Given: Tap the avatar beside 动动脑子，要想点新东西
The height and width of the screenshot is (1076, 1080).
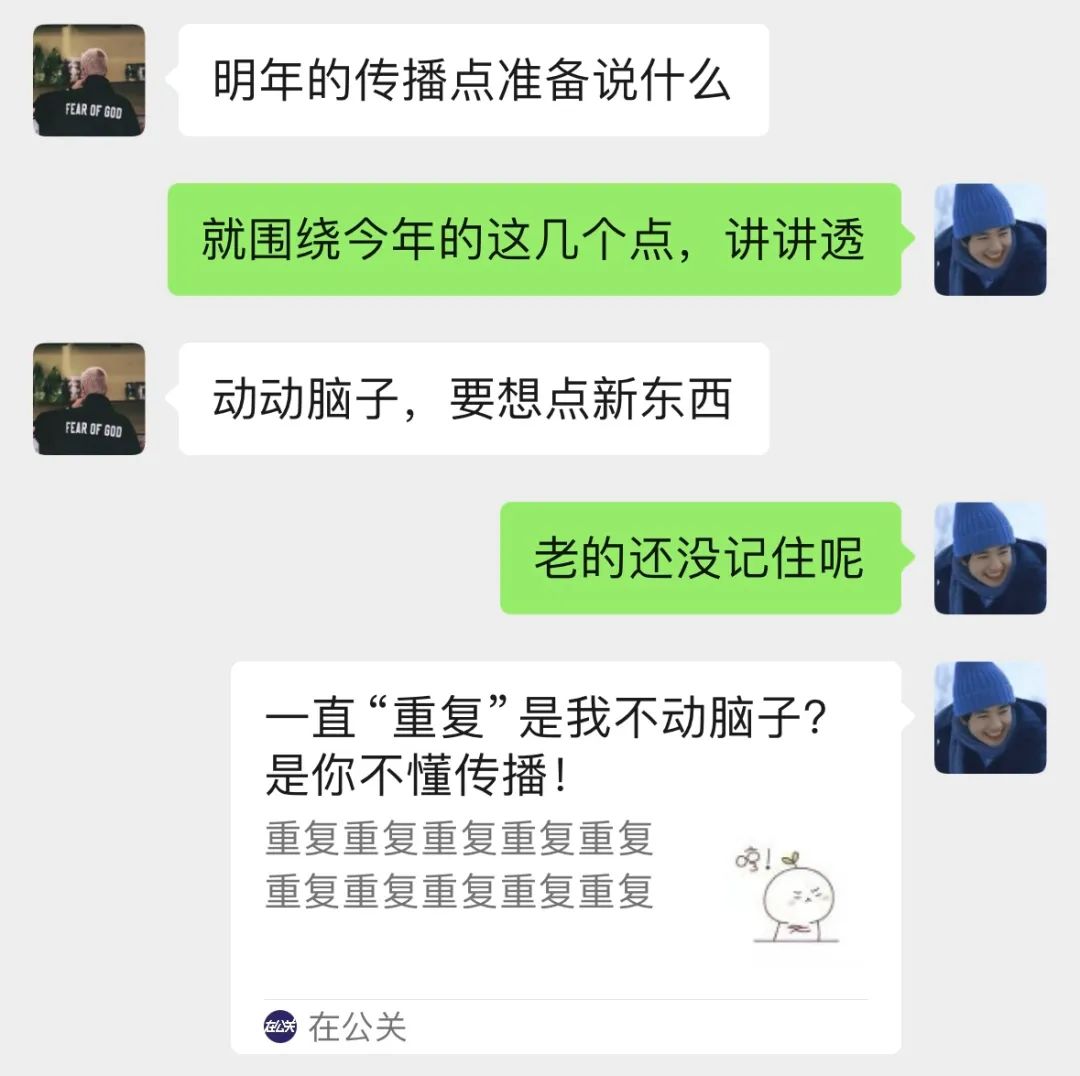Looking at the screenshot, I should click(x=89, y=399).
